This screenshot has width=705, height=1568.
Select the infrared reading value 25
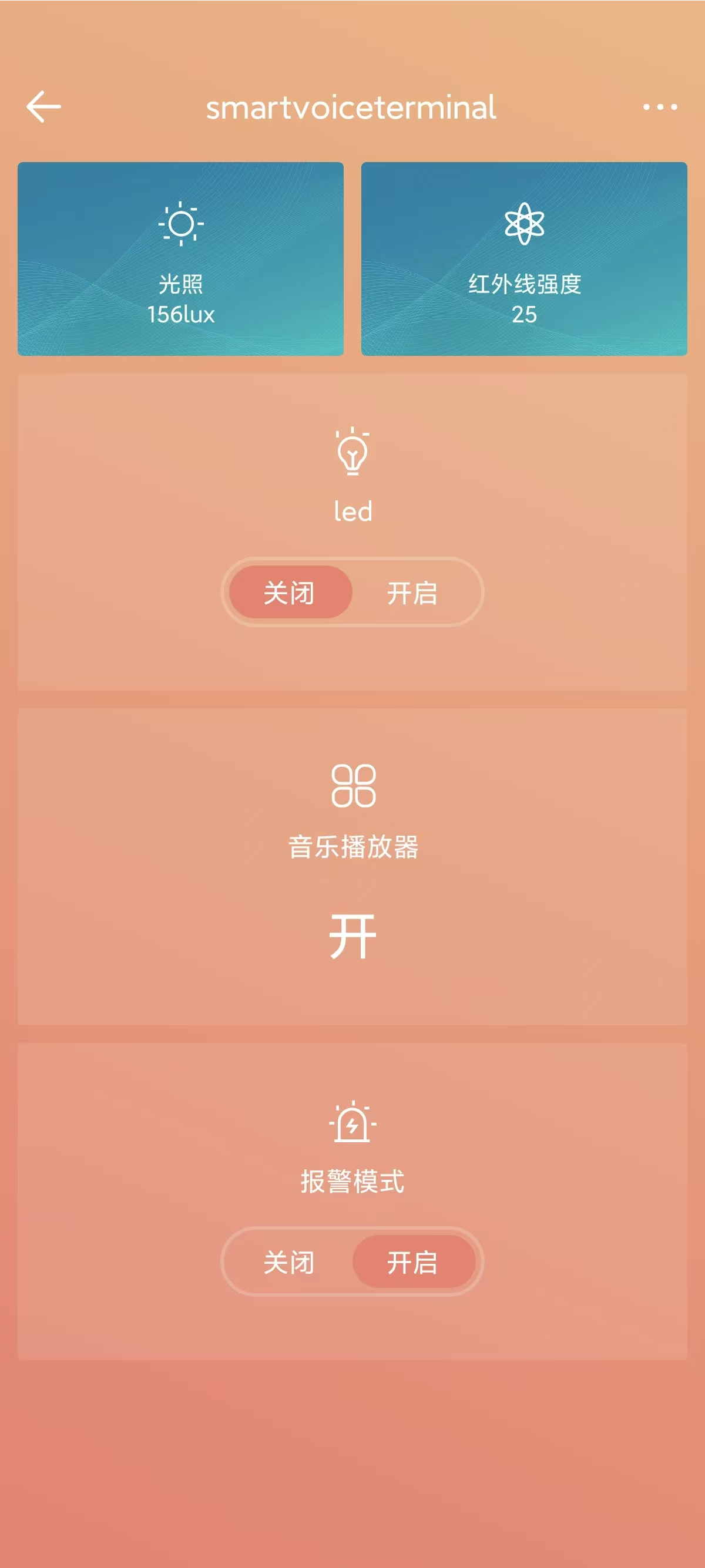coord(526,314)
